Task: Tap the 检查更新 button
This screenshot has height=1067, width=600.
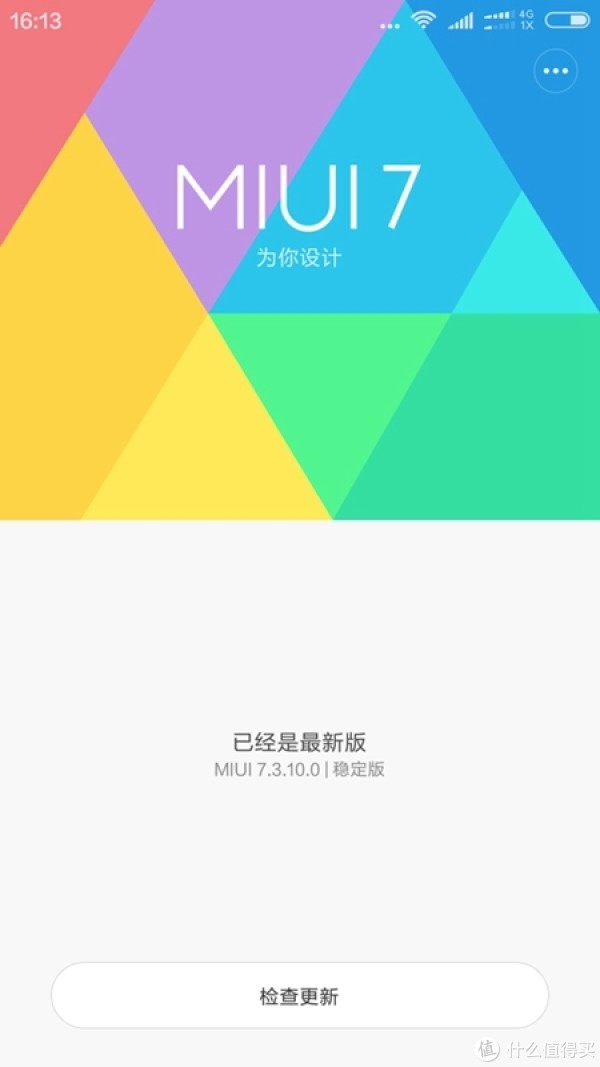Action: [x=299, y=996]
